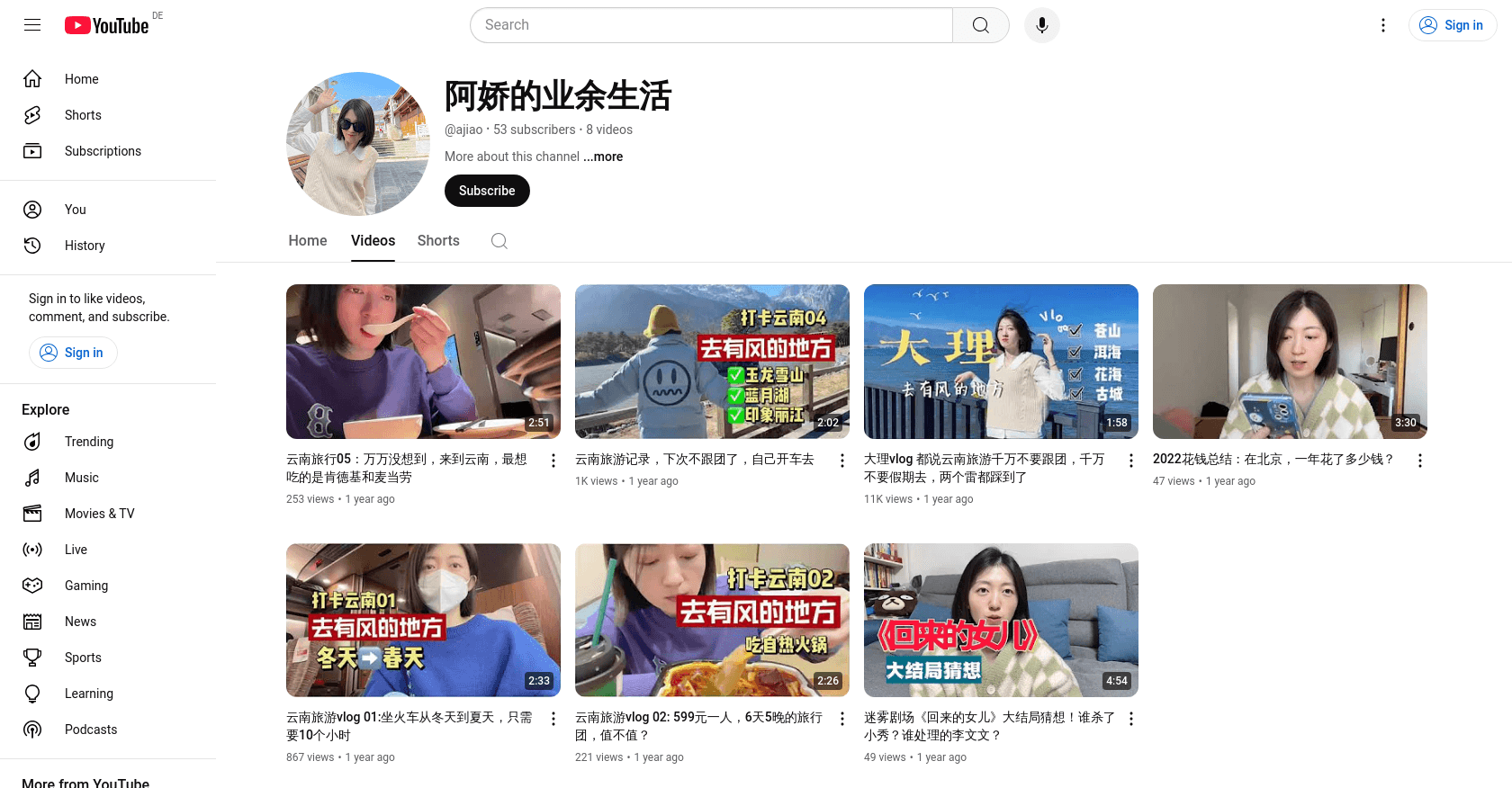This screenshot has height=788, width=1512.
Task: Open options for 迷雾剧场 video
Action: [1131, 719]
